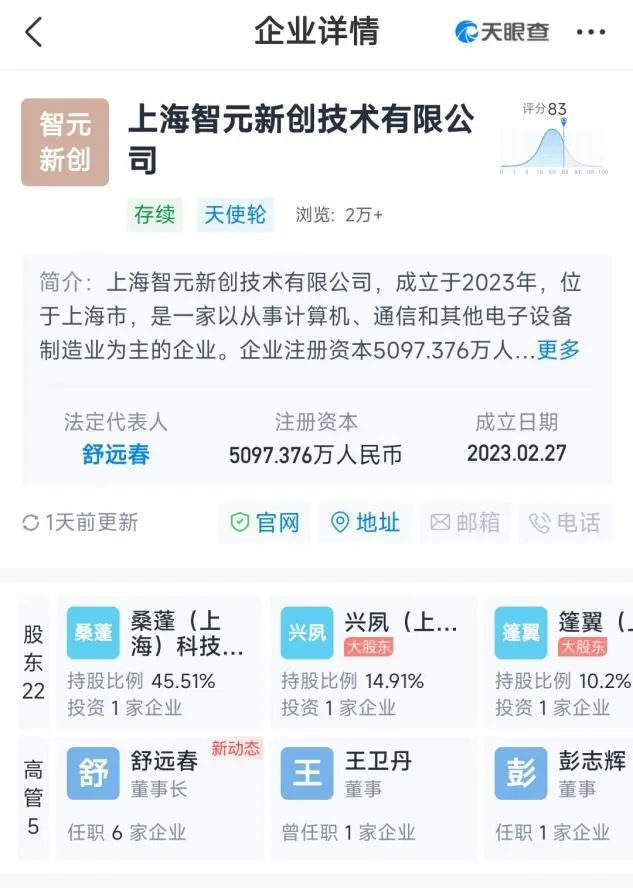Go back using the arrow icon

tap(34, 32)
